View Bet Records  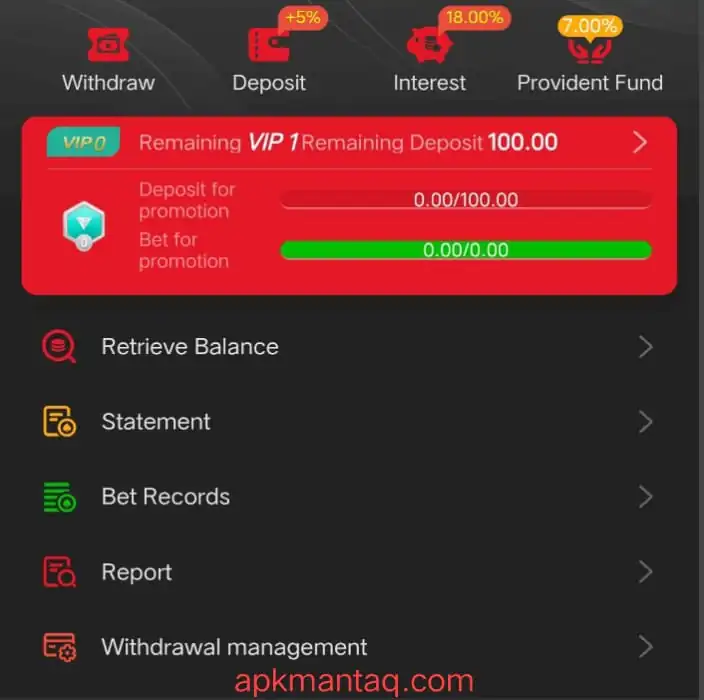[349, 497]
